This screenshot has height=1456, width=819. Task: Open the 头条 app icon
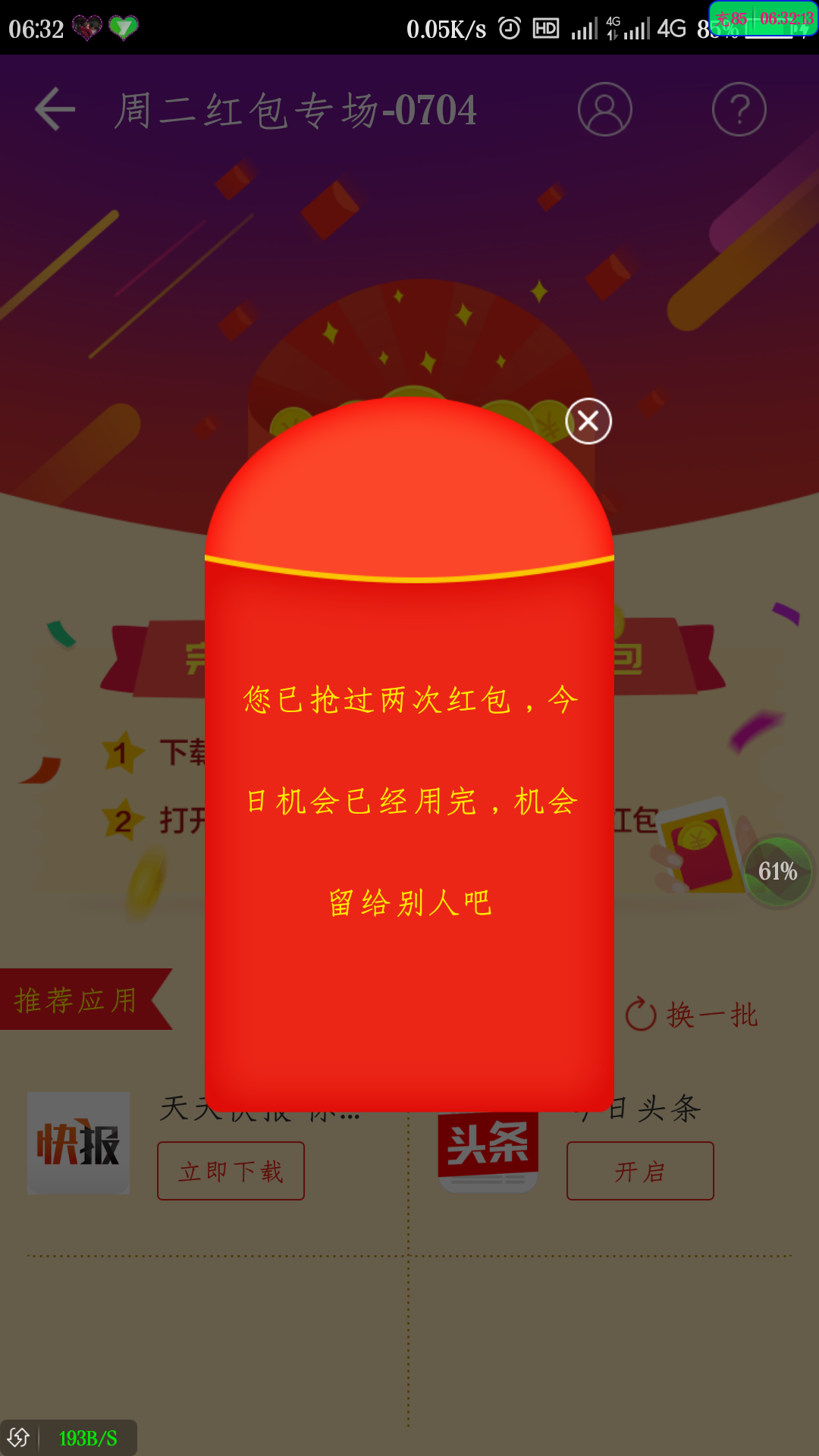tap(488, 1144)
